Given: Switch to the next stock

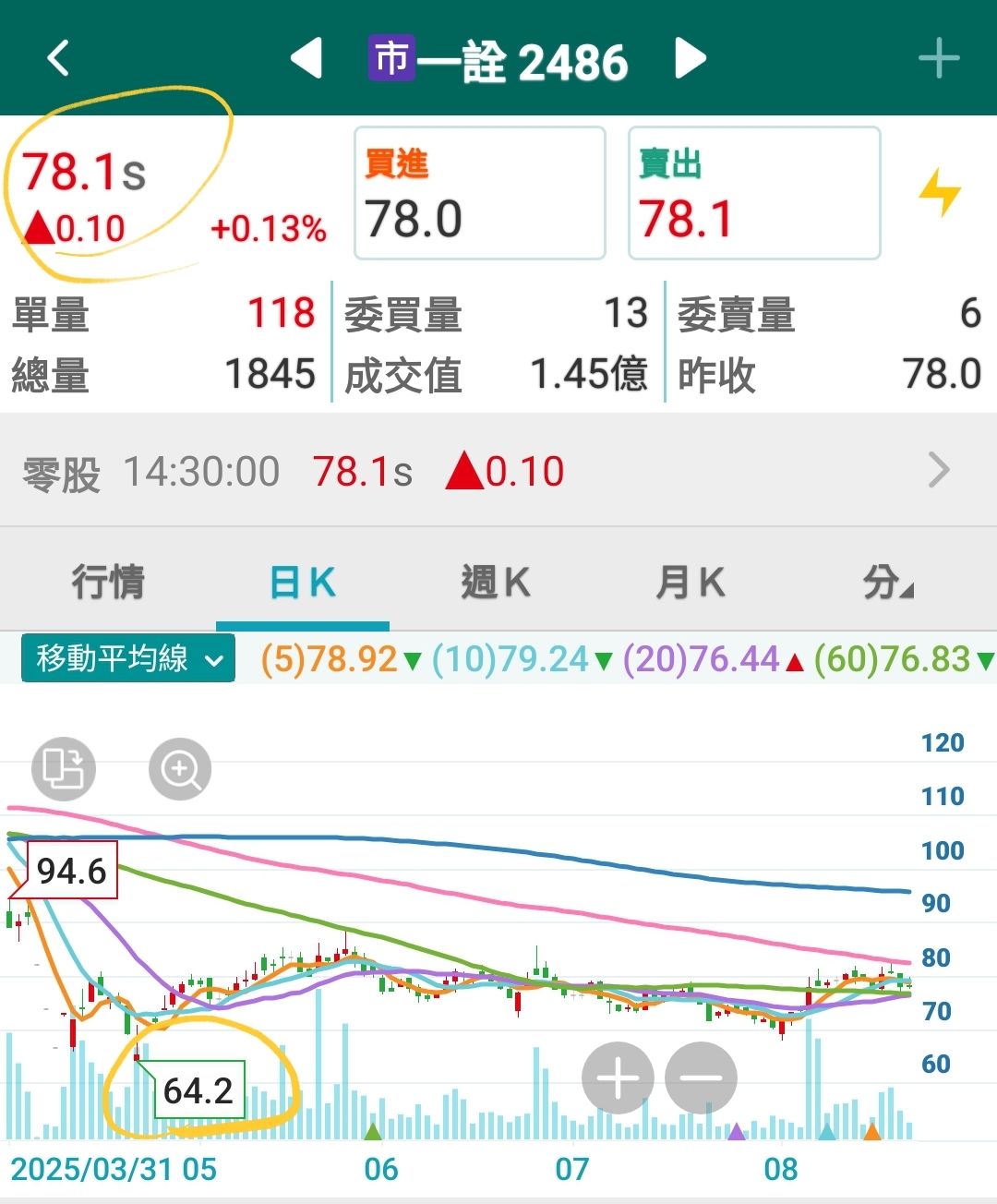Looking at the screenshot, I should [x=691, y=58].
